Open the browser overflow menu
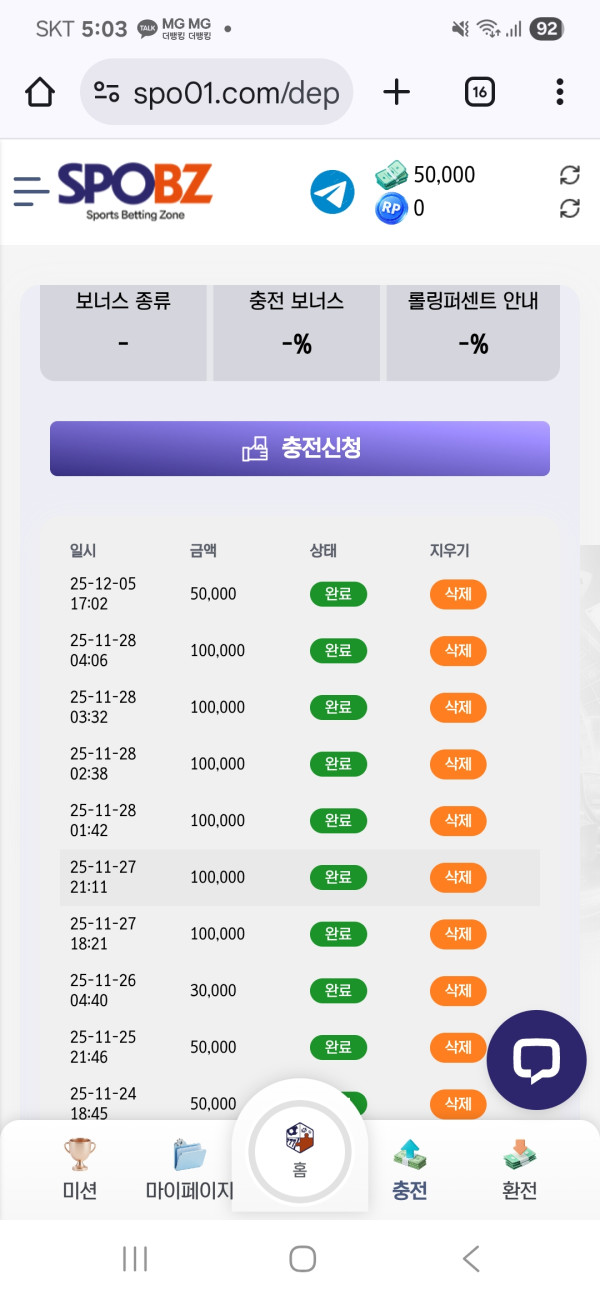600x1300 pixels. pyautogui.click(x=559, y=93)
